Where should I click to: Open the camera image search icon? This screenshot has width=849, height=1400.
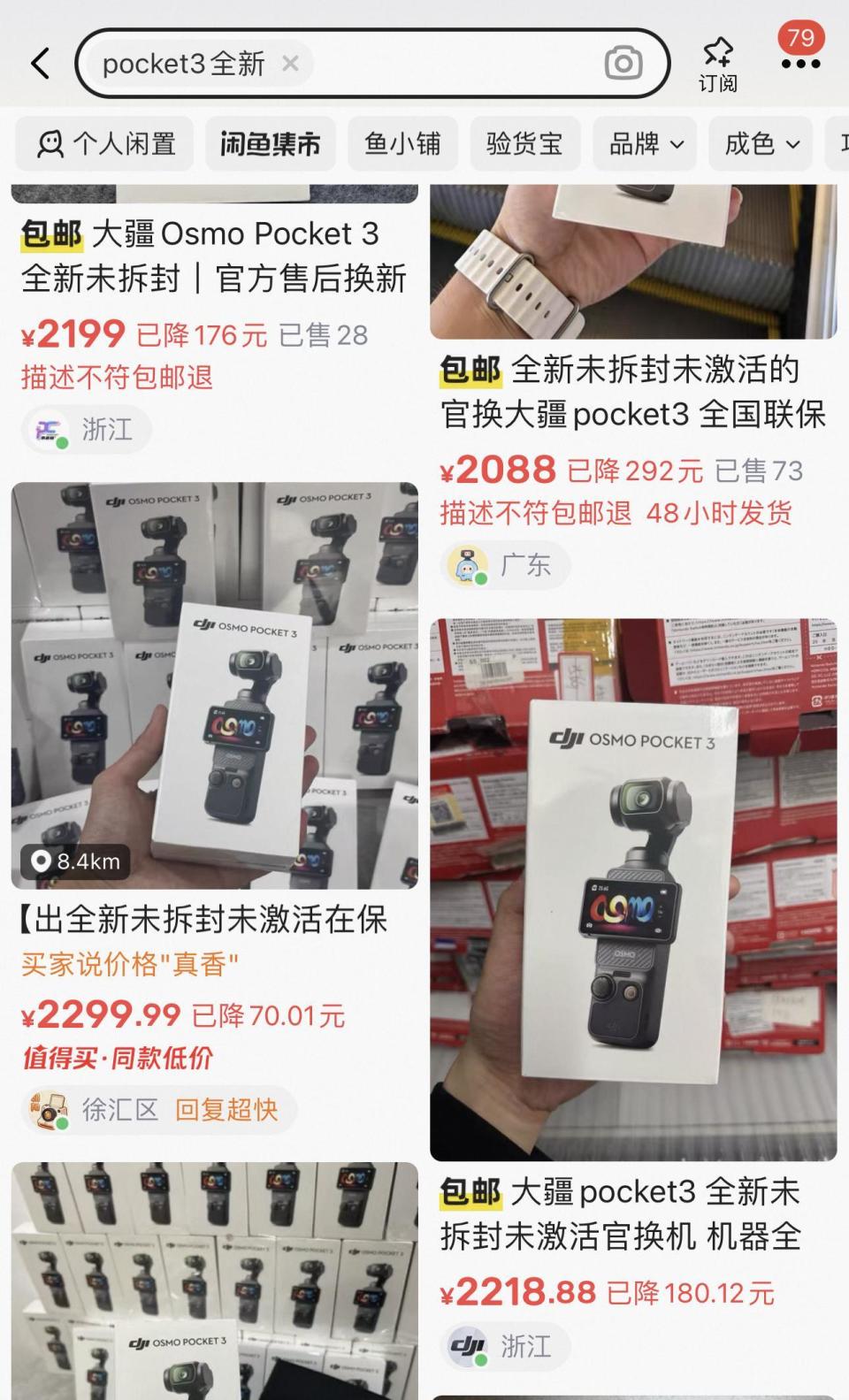[624, 63]
